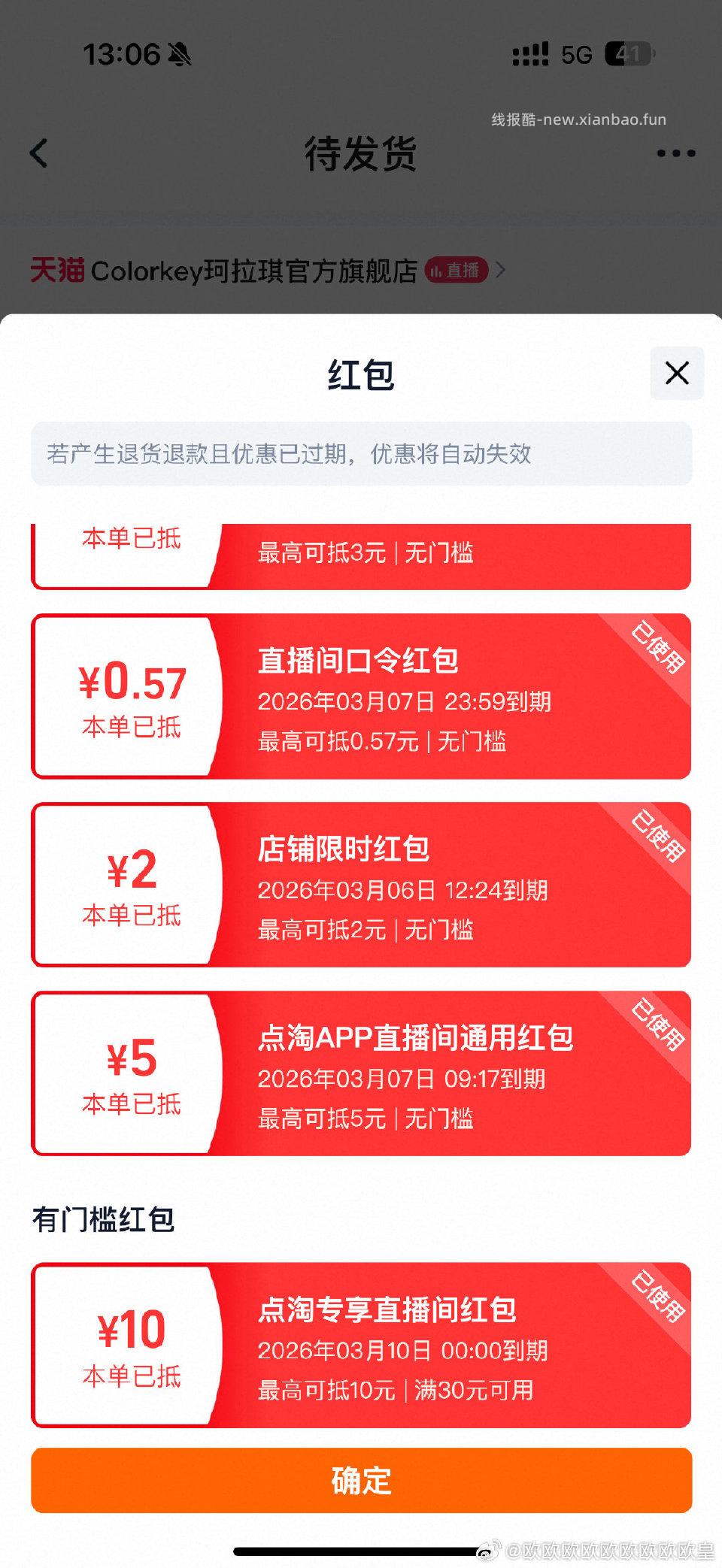Viewport: 722px width, 1568px height.
Task: Tap the 确定 confirm button
Action: (x=361, y=1479)
